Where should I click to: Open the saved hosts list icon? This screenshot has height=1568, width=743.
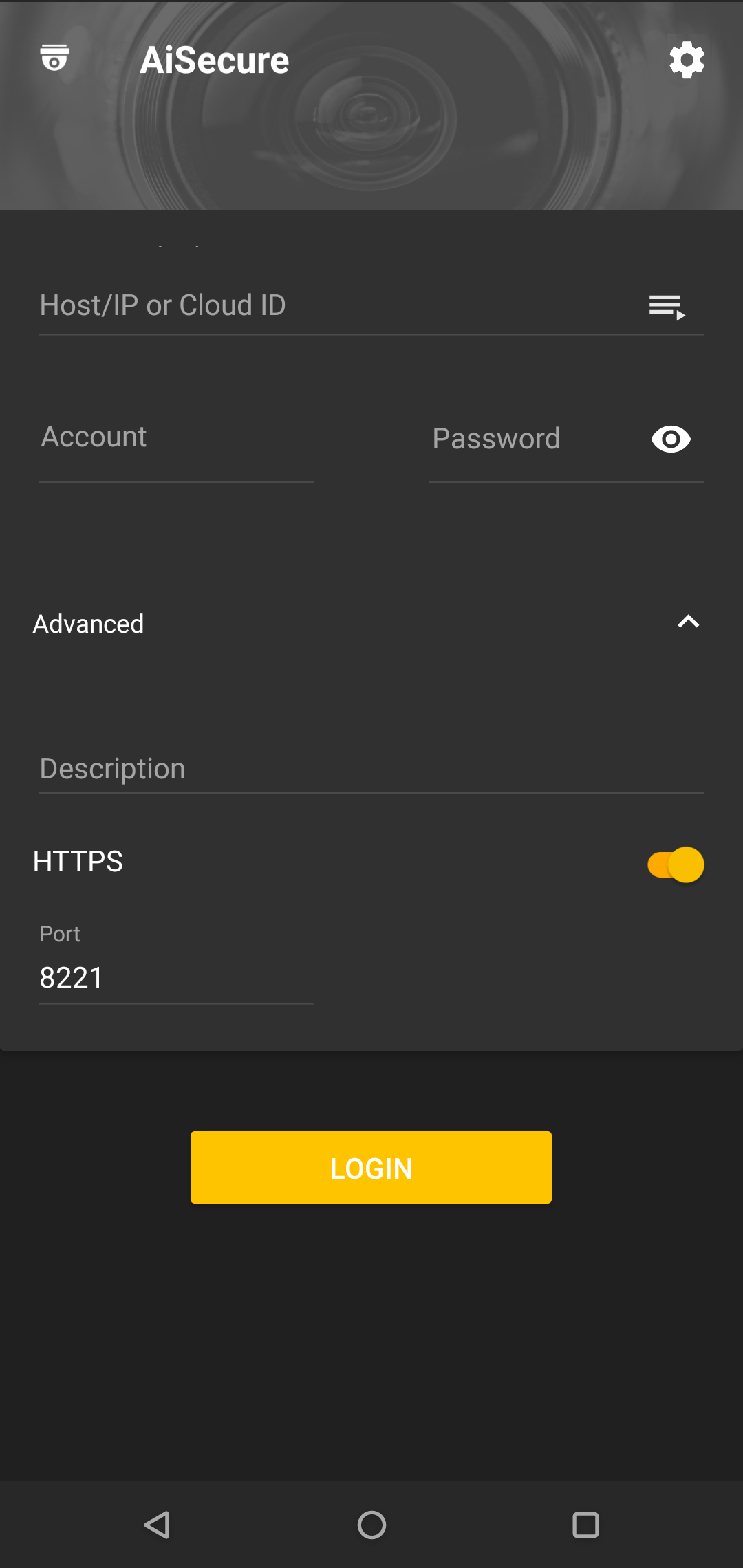pos(667,307)
